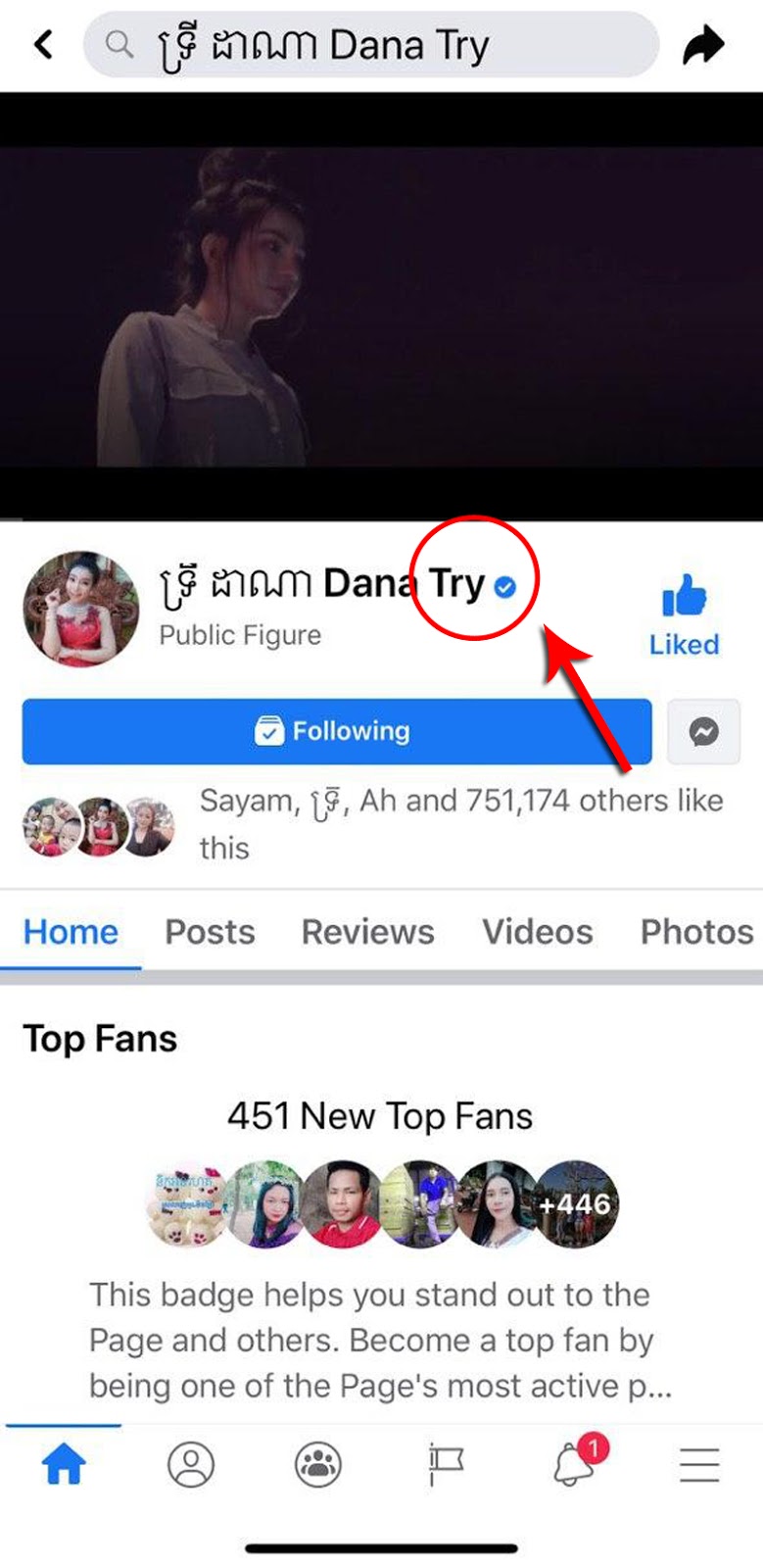Select the Videos tab
Screen dimensions: 763x1568
[x=537, y=932]
